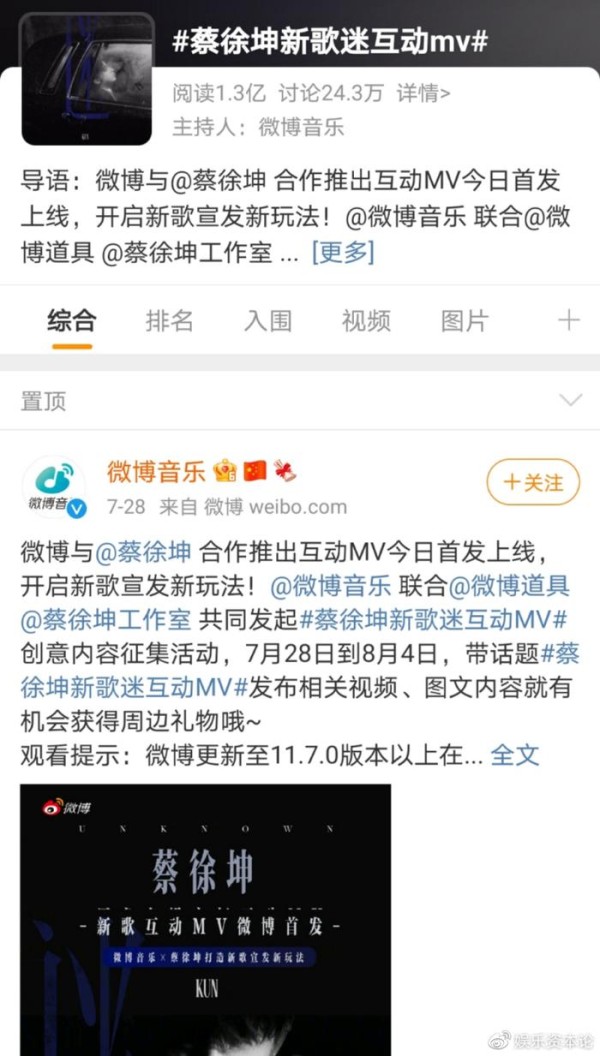Open the 微博音乐 profile avatar
This screenshot has height=1056, width=600.
pyautogui.click(x=54, y=487)
